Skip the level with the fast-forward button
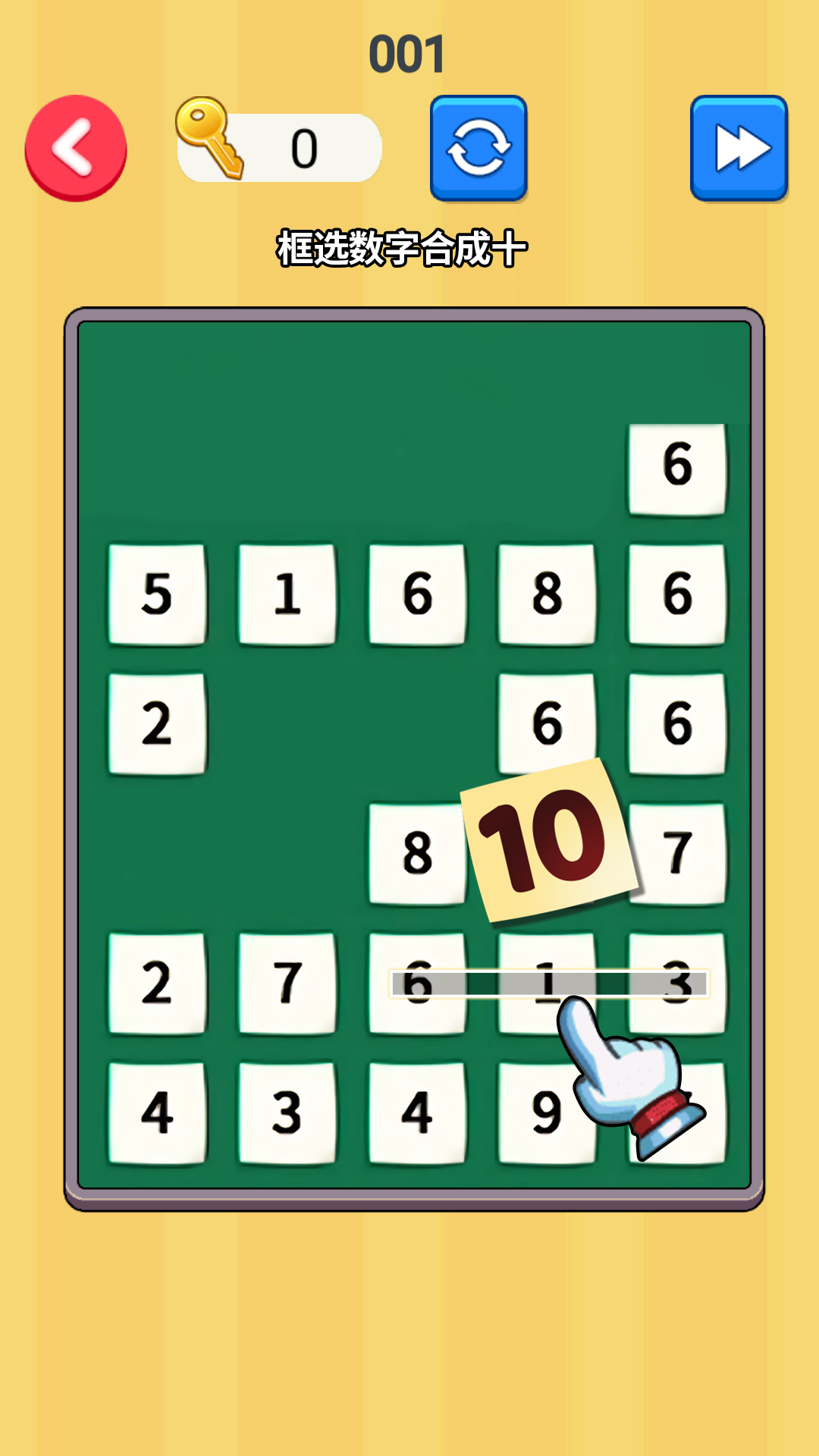 (739, 148)
